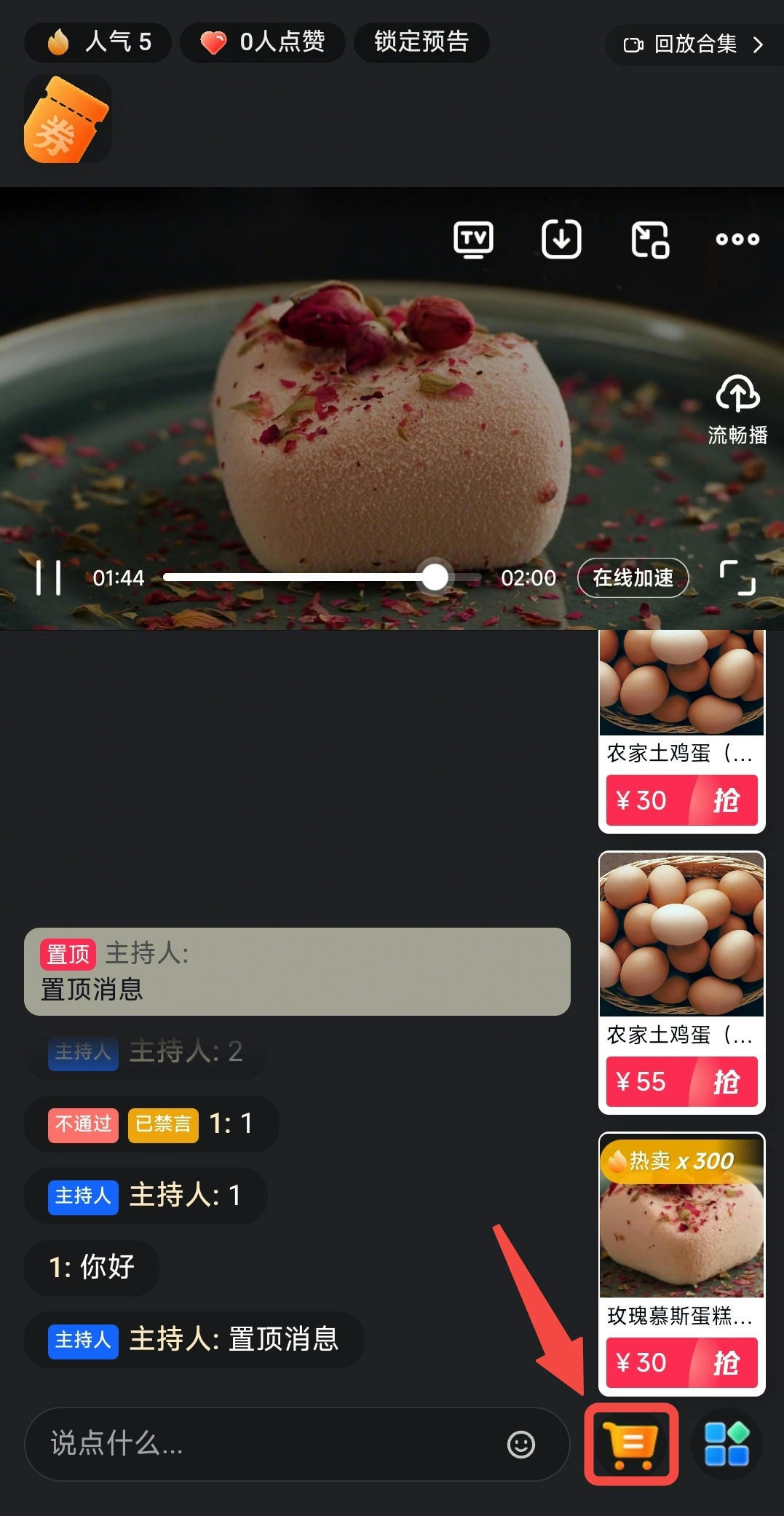
Task: Open picture-in-picture mini window
Action: click(x=649, y=240)
